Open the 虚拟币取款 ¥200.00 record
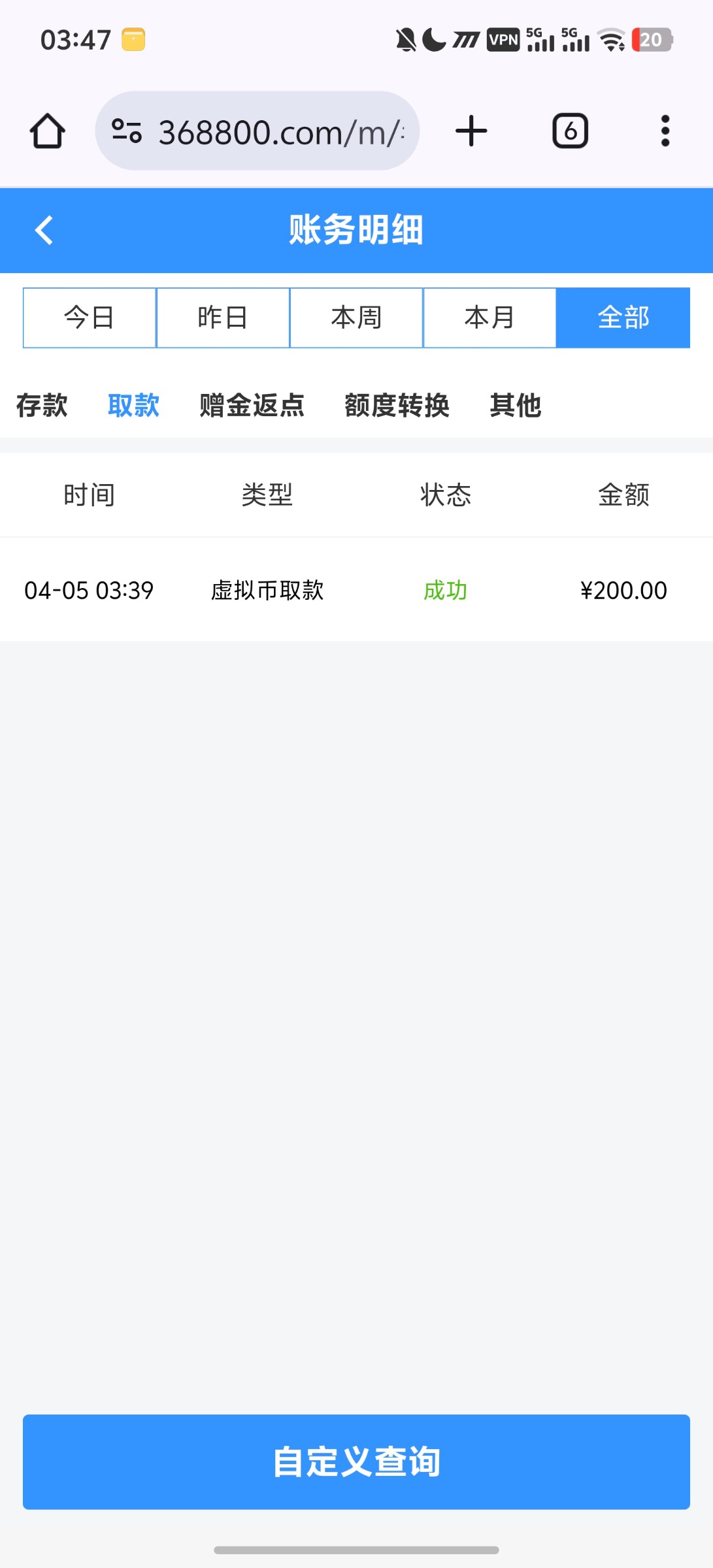 [x=356, y=590]
